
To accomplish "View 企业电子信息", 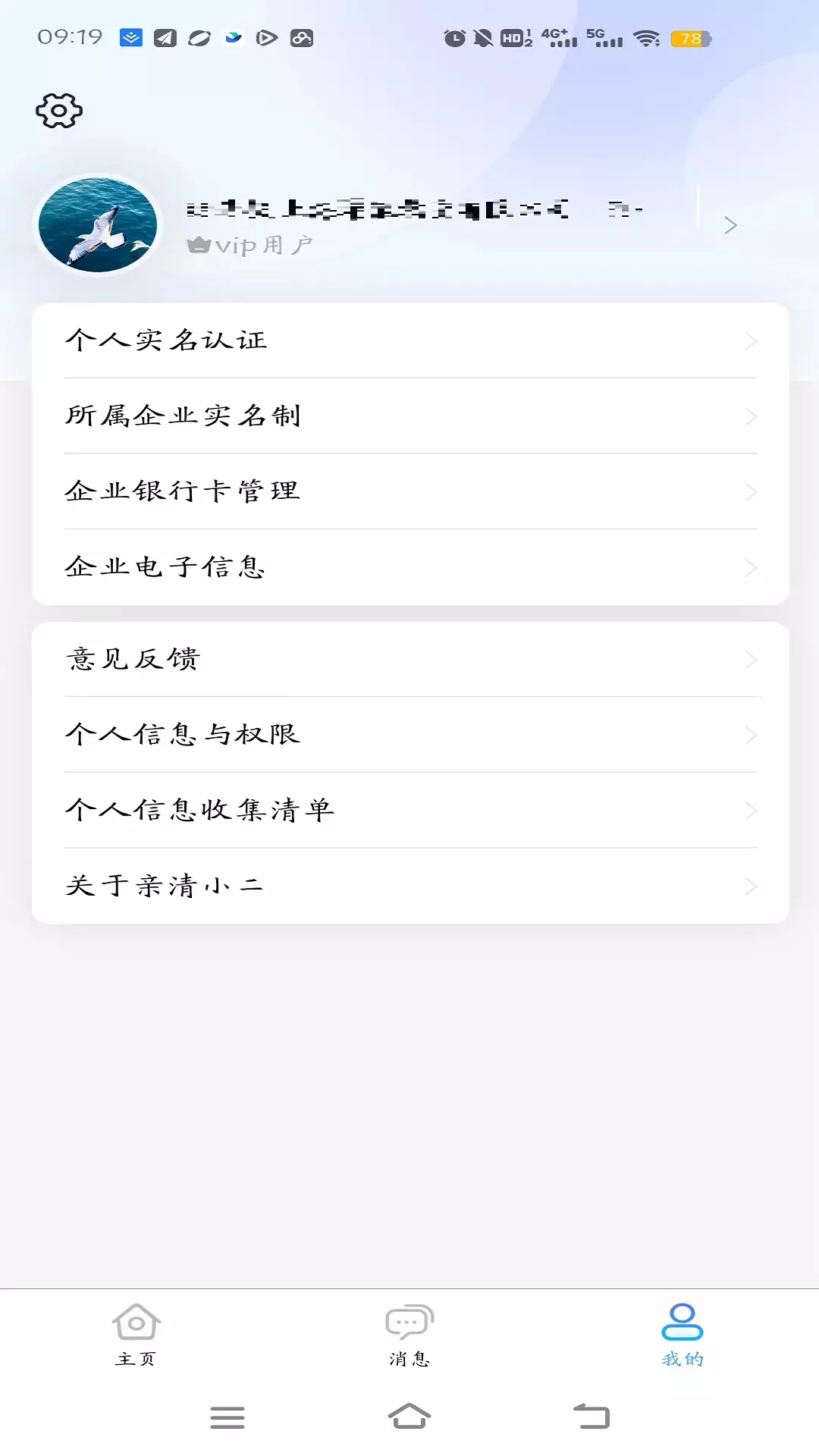I will [410, 567].
